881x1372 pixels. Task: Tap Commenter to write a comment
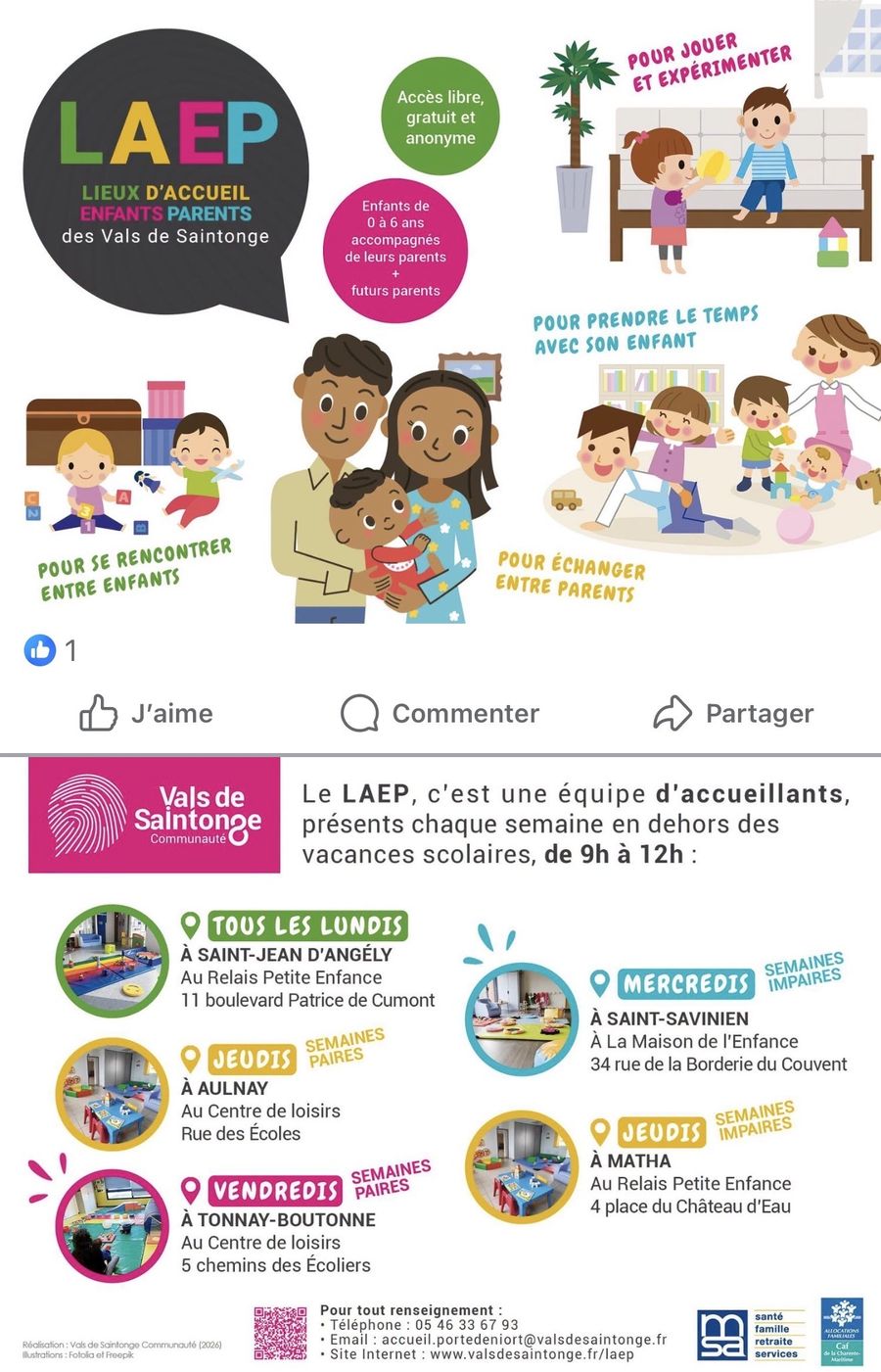[x=440, y=713]
